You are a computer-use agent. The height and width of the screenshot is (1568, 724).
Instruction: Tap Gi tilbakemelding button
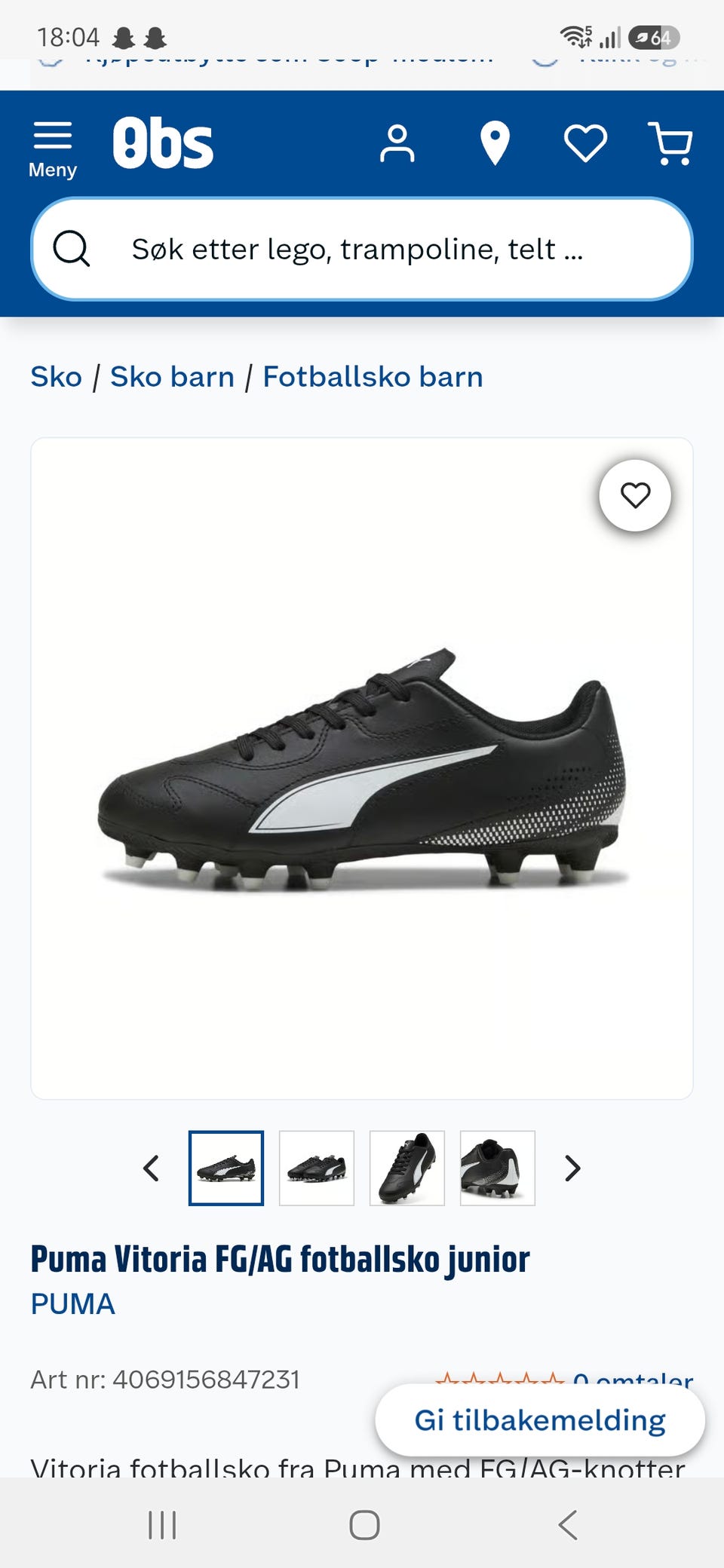pos(540,1420)
